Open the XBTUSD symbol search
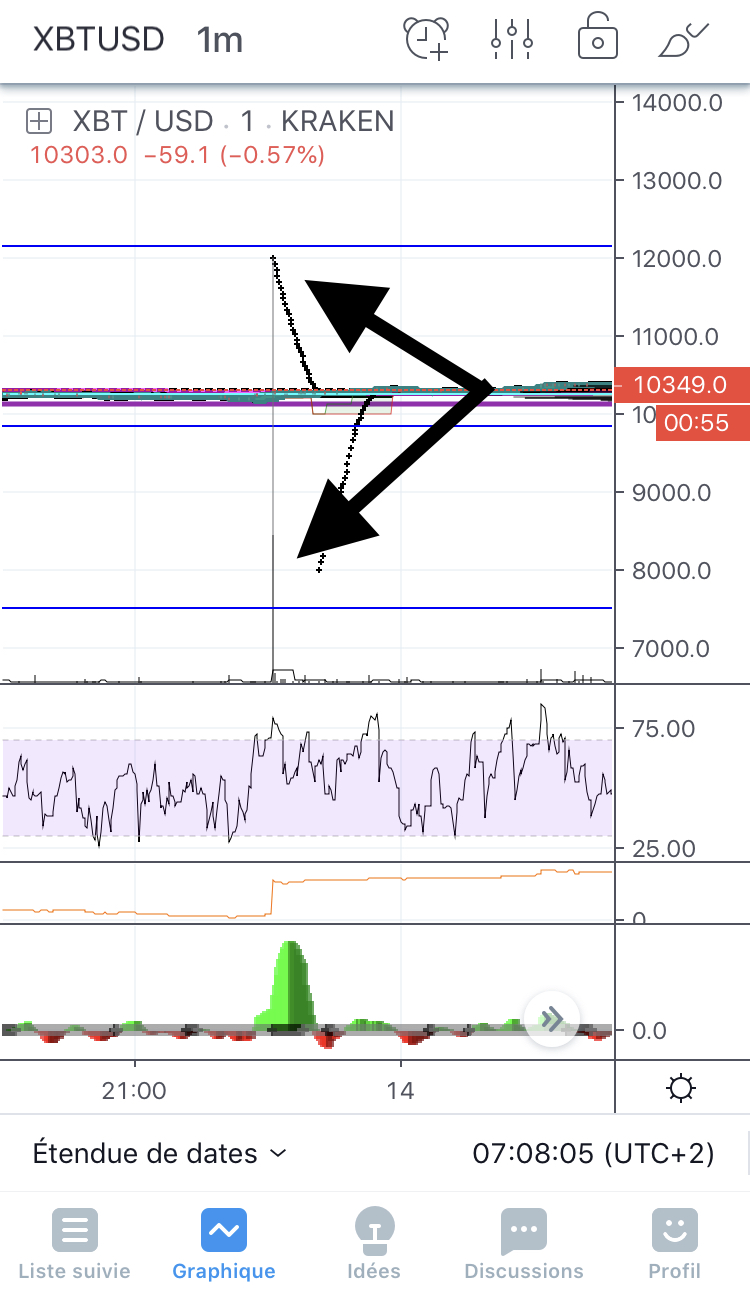Screen dimensions: 750x1289 [x=98, y=40]
